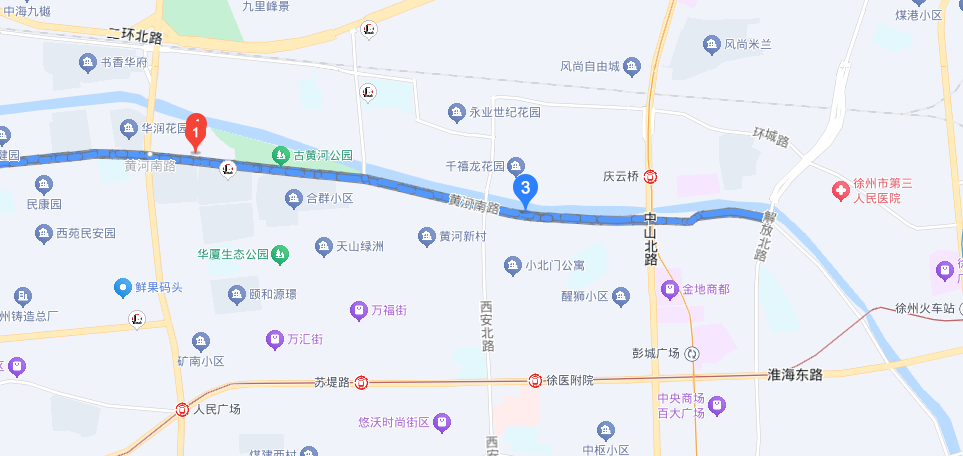
Task: Select the 金地商都 shopping point
Action: 671,289
